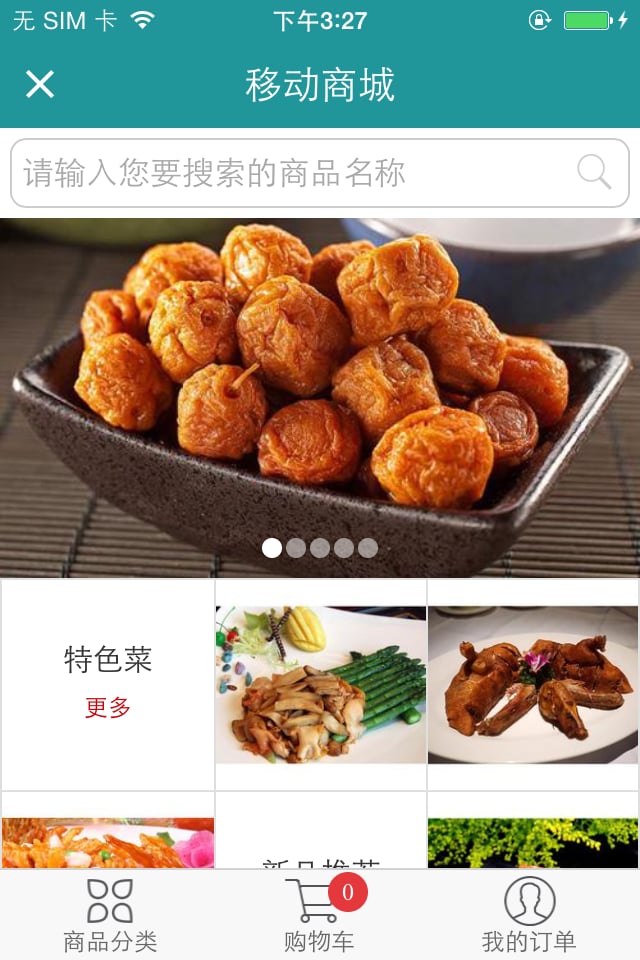The image size is (640, 960).
Task: Go to the 我的订单 tab
Action: pos(529,915)
